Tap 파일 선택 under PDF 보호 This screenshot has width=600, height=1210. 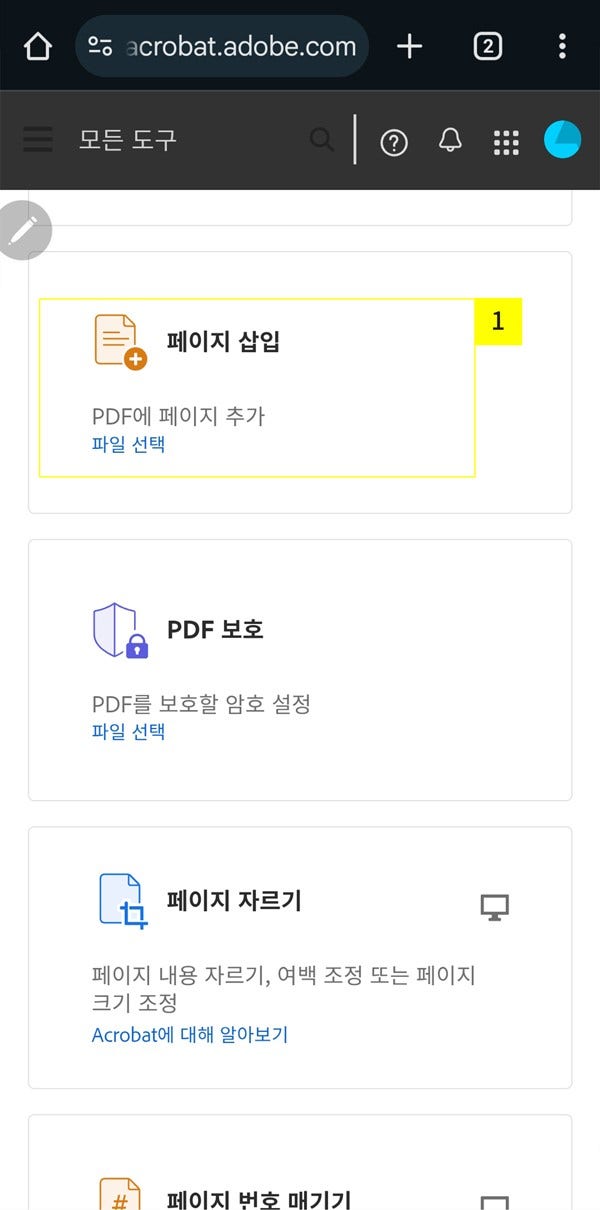[128, 732]
